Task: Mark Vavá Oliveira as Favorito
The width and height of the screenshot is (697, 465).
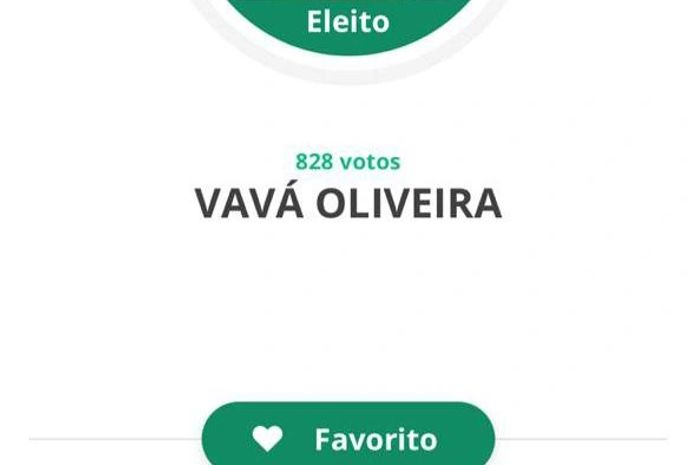Action: 348,438
